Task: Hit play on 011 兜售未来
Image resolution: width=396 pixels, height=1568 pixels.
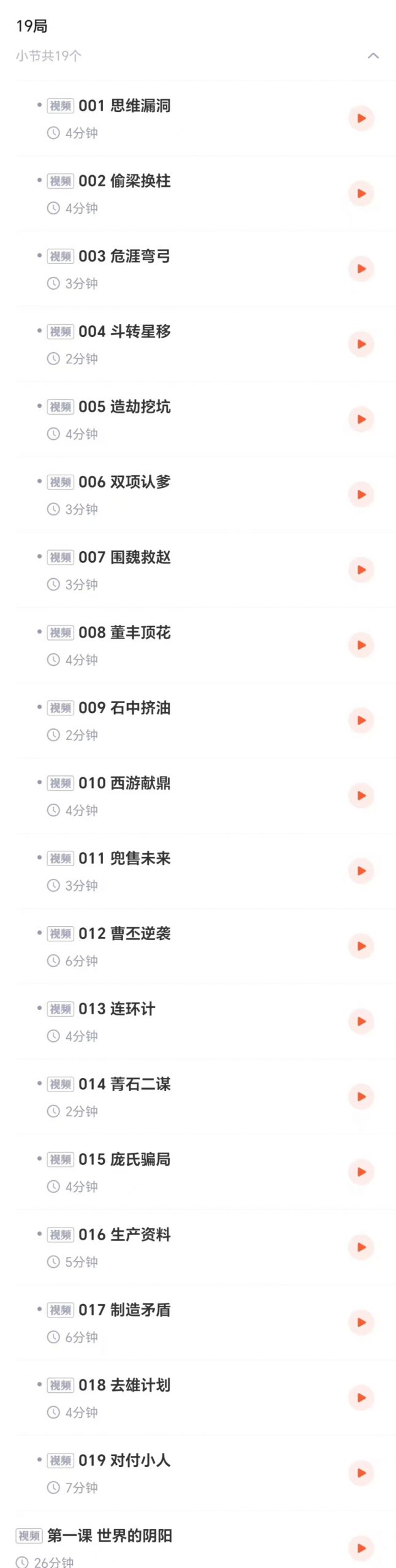Action: click(x=361, y=871)
